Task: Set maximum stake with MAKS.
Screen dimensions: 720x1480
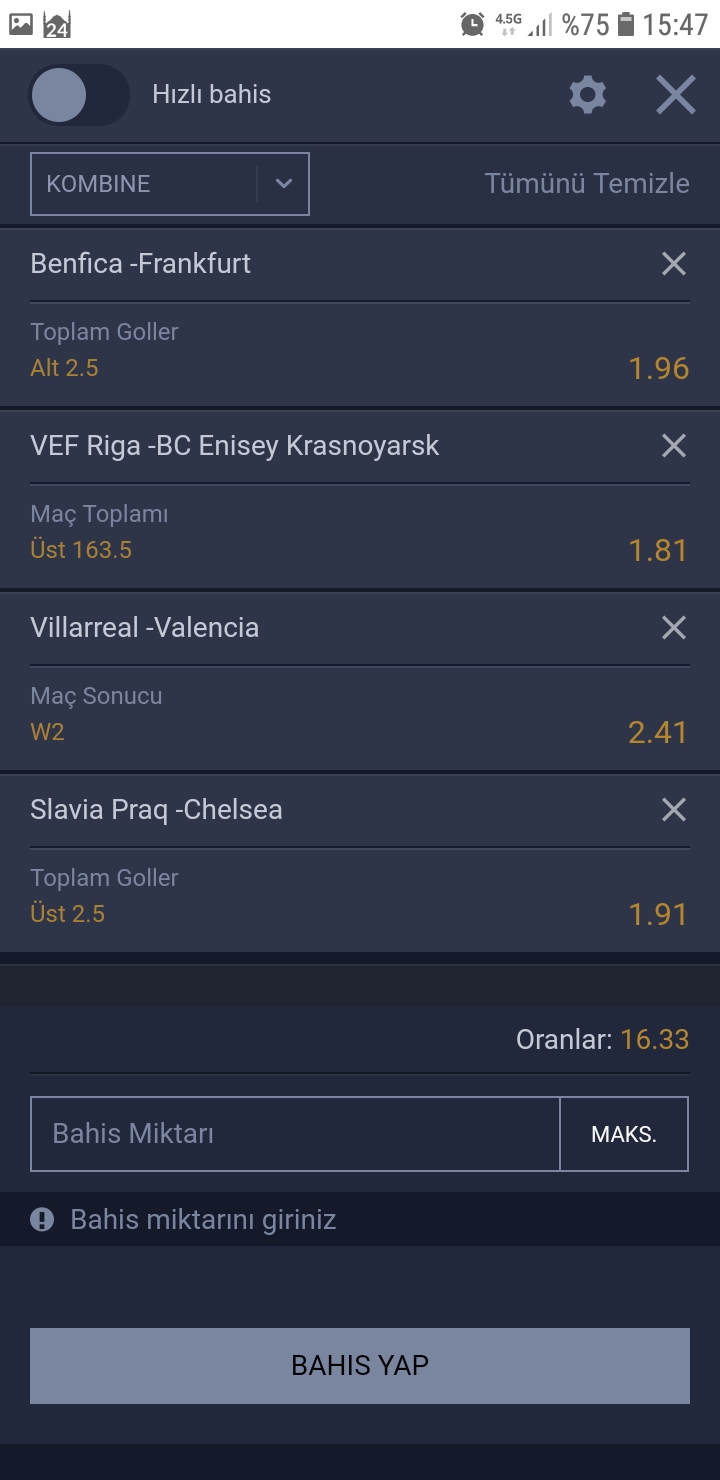Action: 624,1134
